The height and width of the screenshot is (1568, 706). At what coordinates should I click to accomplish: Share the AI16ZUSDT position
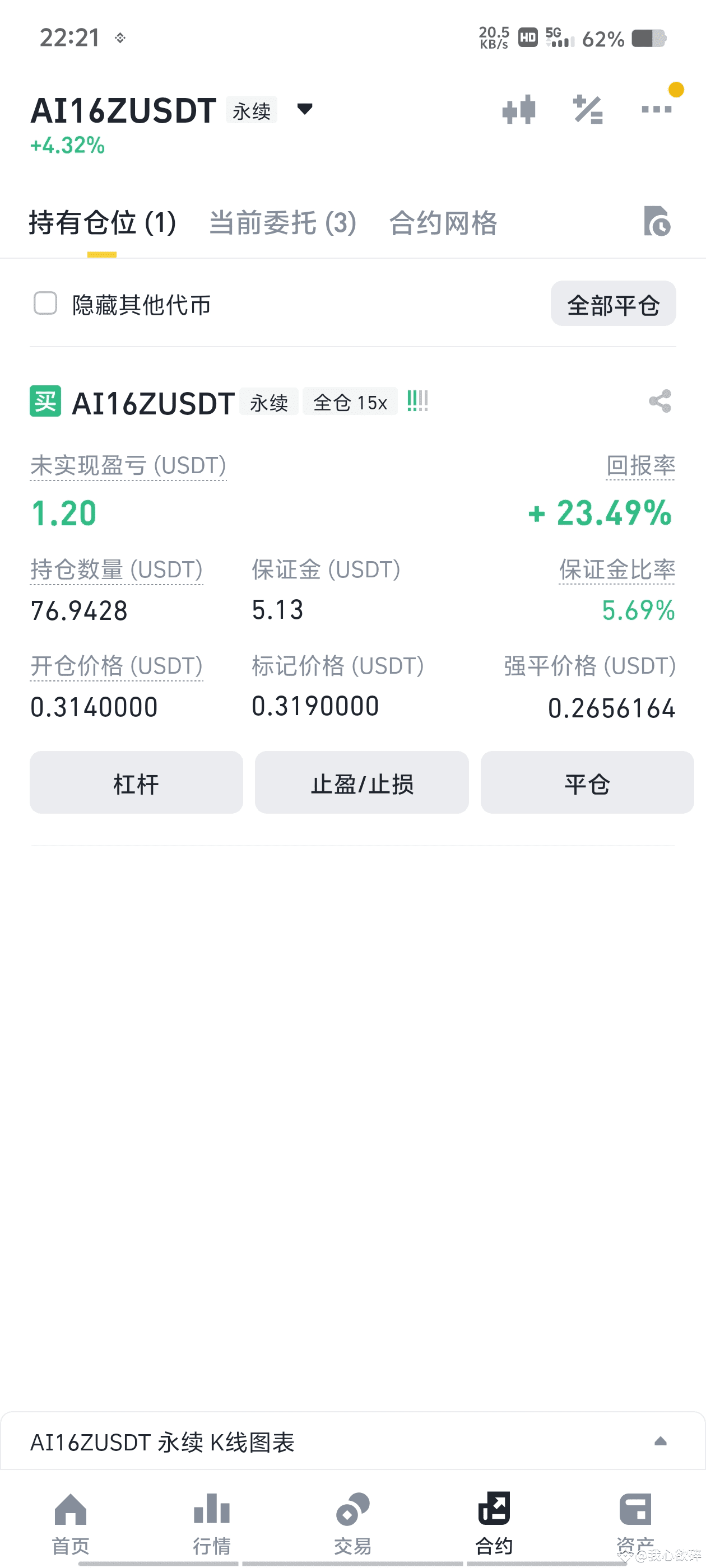tap(659, 402)
